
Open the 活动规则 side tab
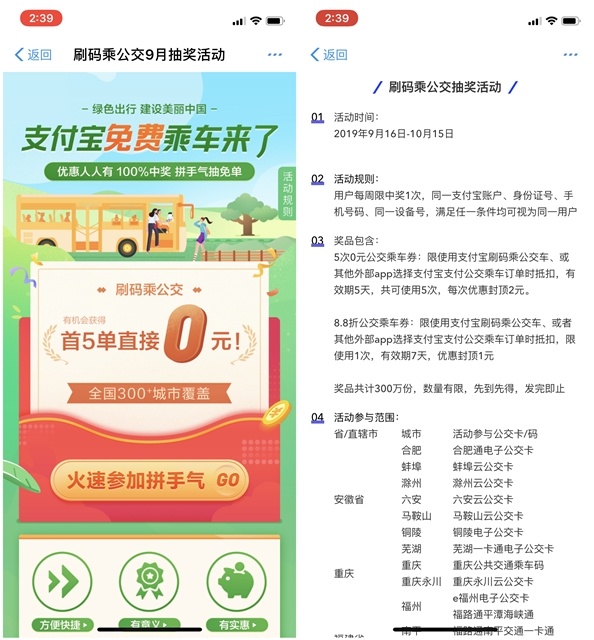[287, 194]
